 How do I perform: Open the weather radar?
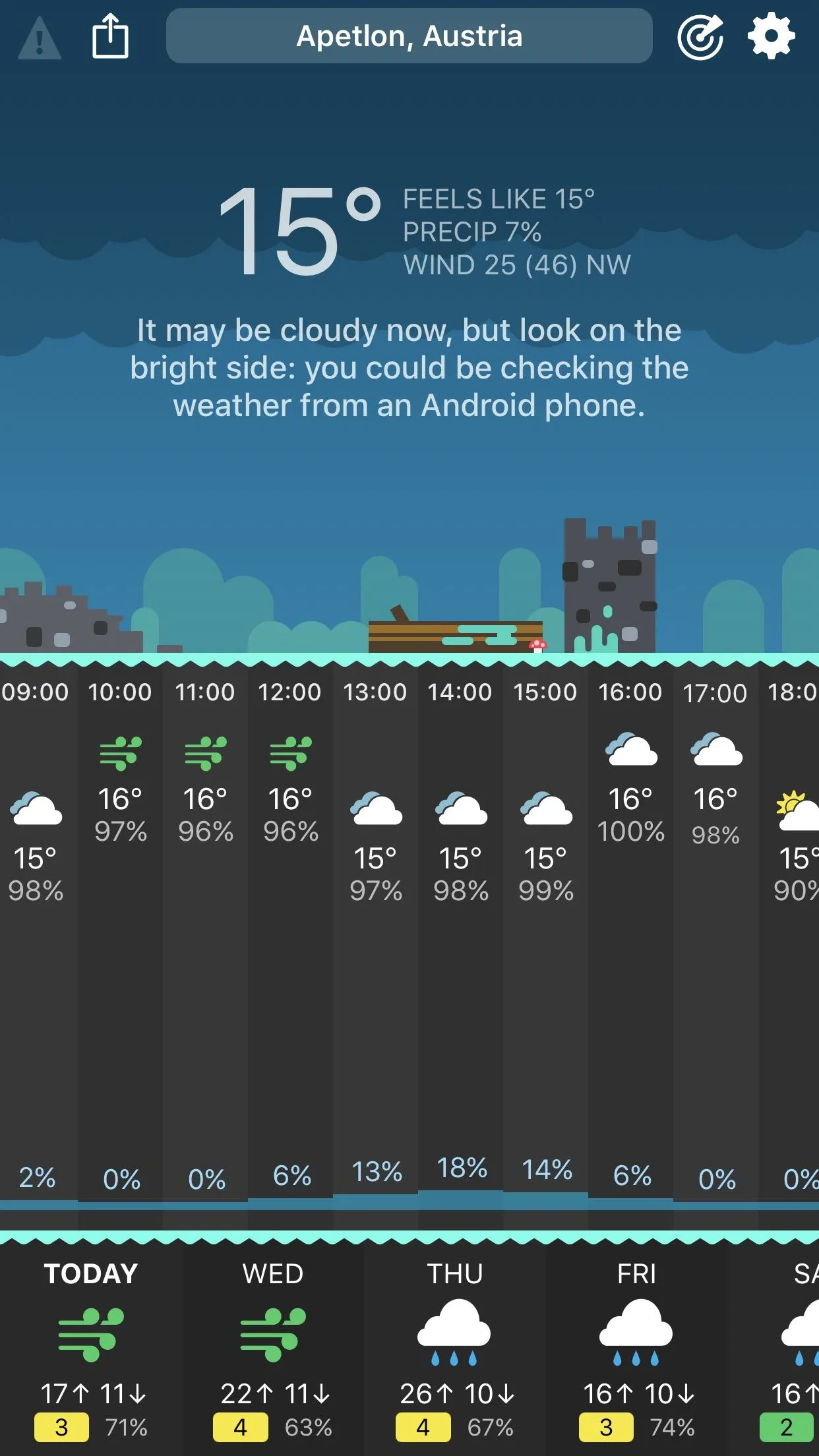point(700,37)
